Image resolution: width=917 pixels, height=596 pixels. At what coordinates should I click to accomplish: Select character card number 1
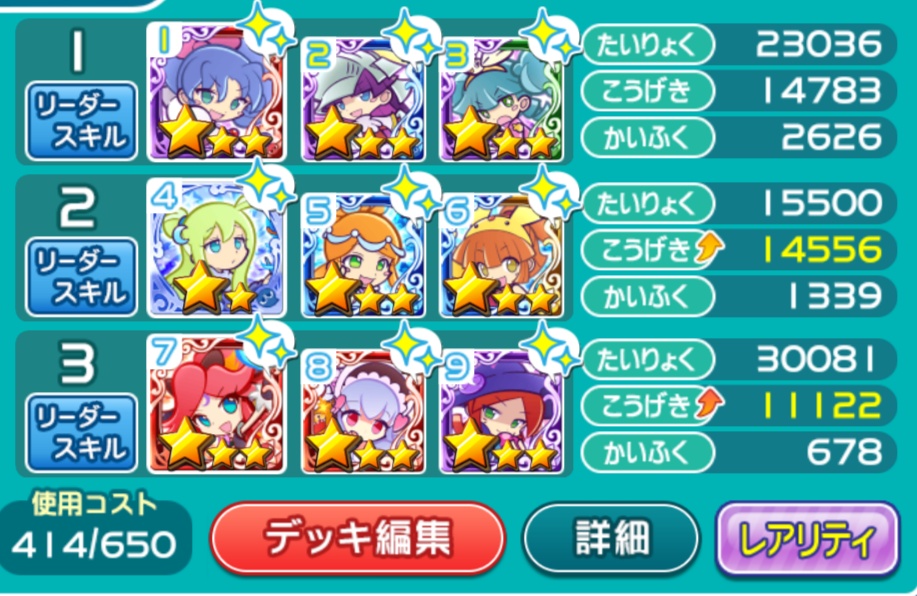(x=215, y=92)
